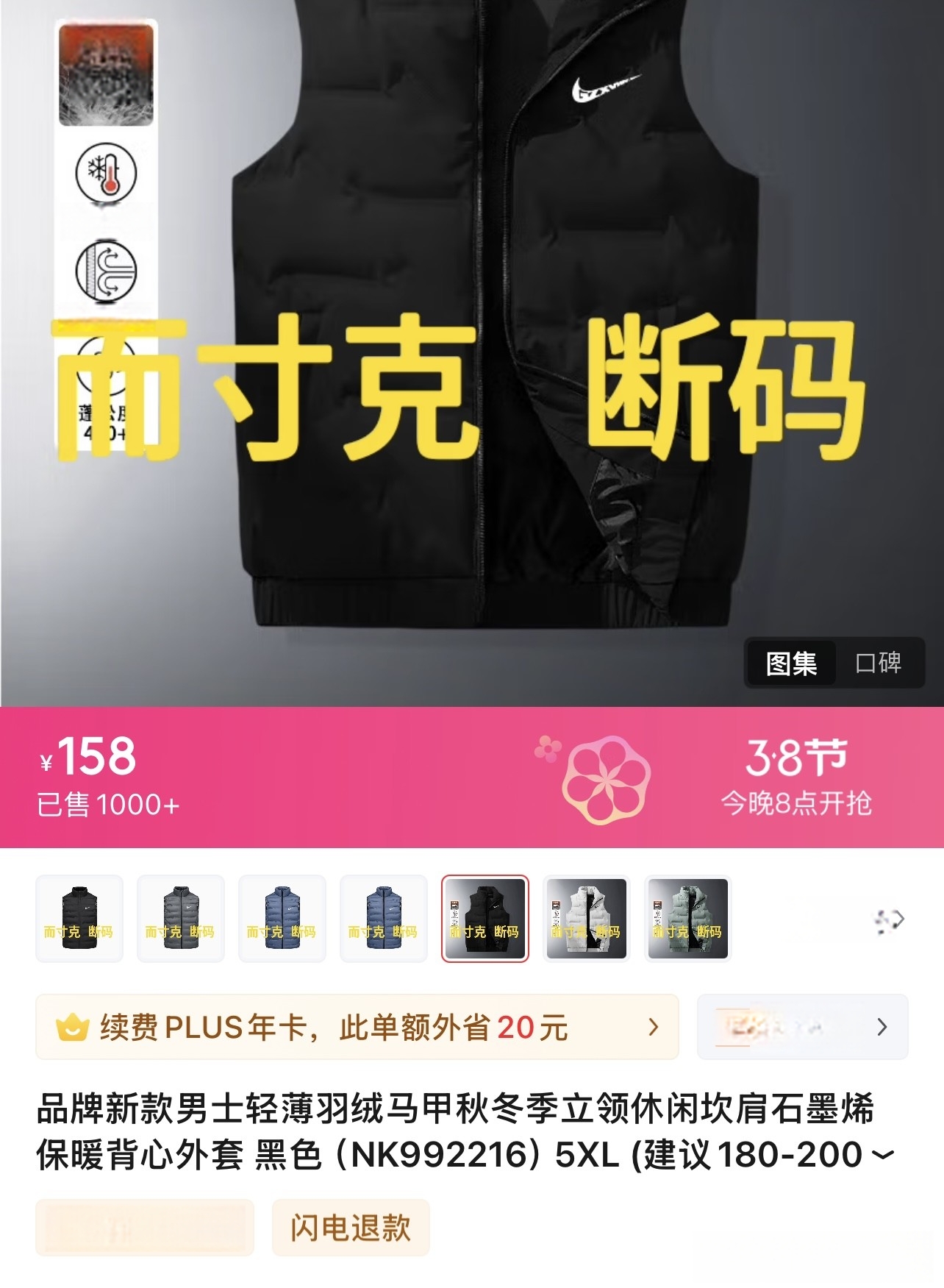Tap the 闪电退款 tag
944x1288 pixels.
(x=351, y=1227)
